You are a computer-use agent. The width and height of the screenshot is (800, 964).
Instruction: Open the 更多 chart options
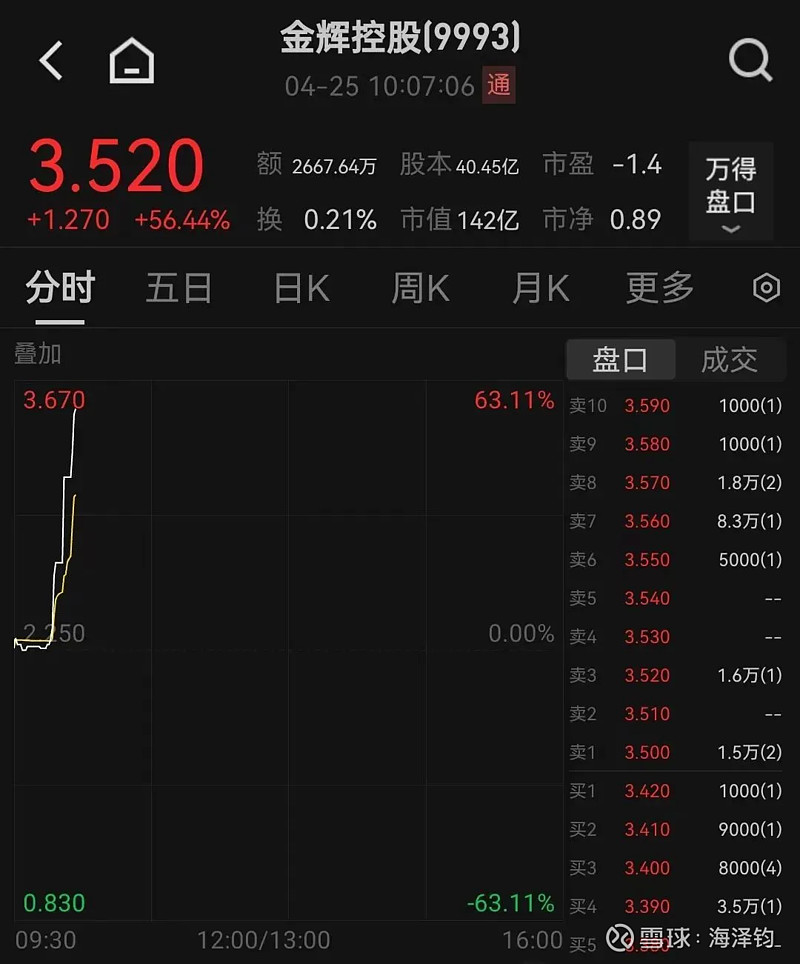point(660,289)
